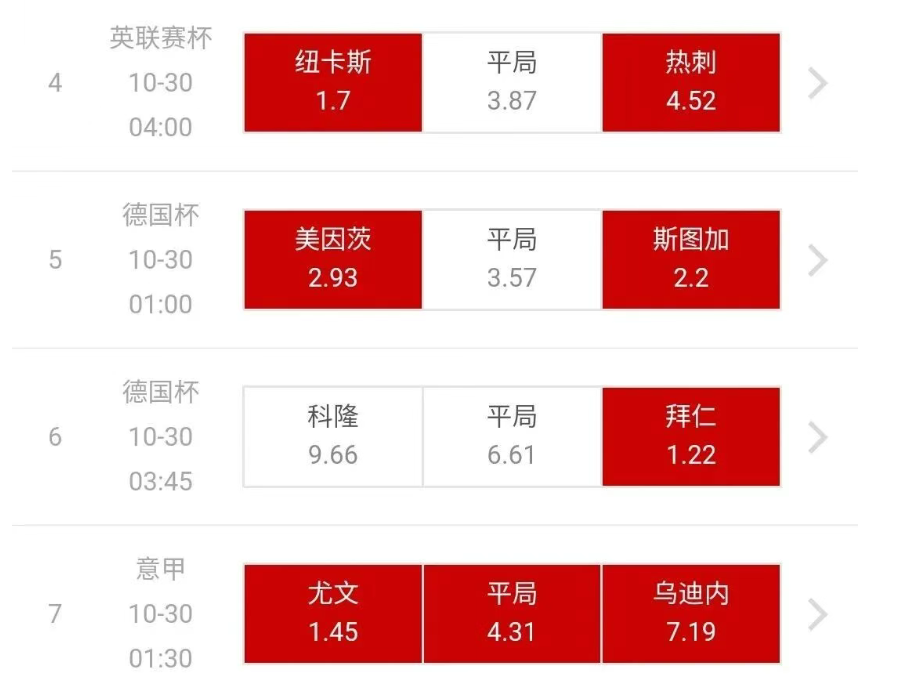Tap the 乌迪内 7.19 odds button
The height and width of the screenshot is (694, 897).
(691, 613)
